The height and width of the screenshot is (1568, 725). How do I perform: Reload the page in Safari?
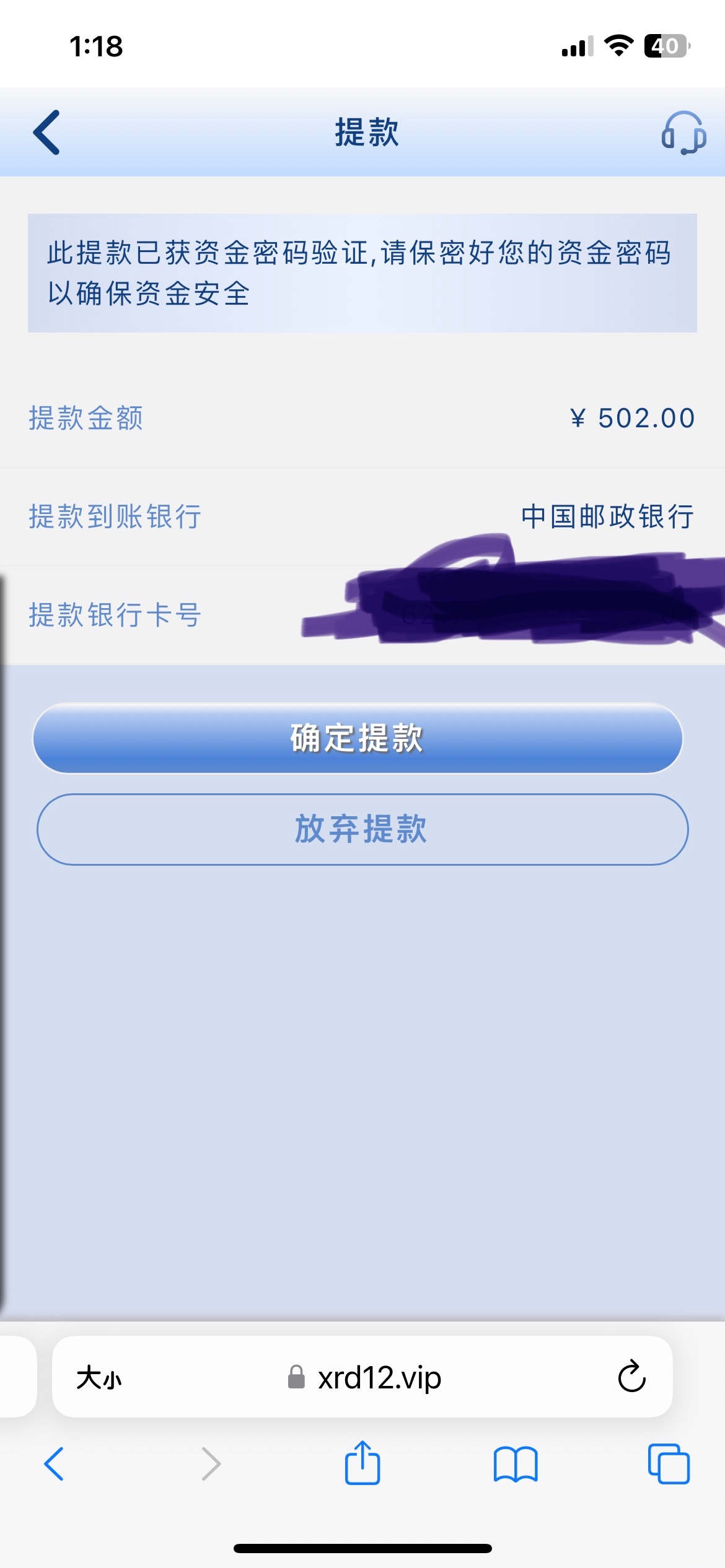click(631, 1377)
